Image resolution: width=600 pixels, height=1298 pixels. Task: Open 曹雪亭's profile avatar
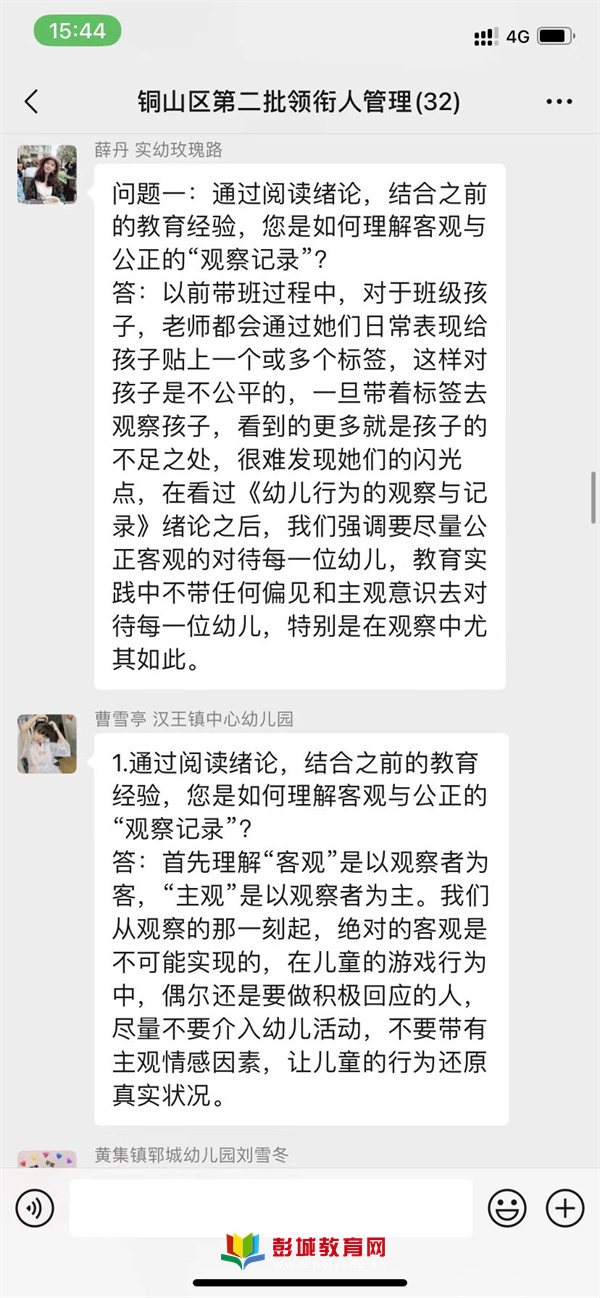(47, 743)
